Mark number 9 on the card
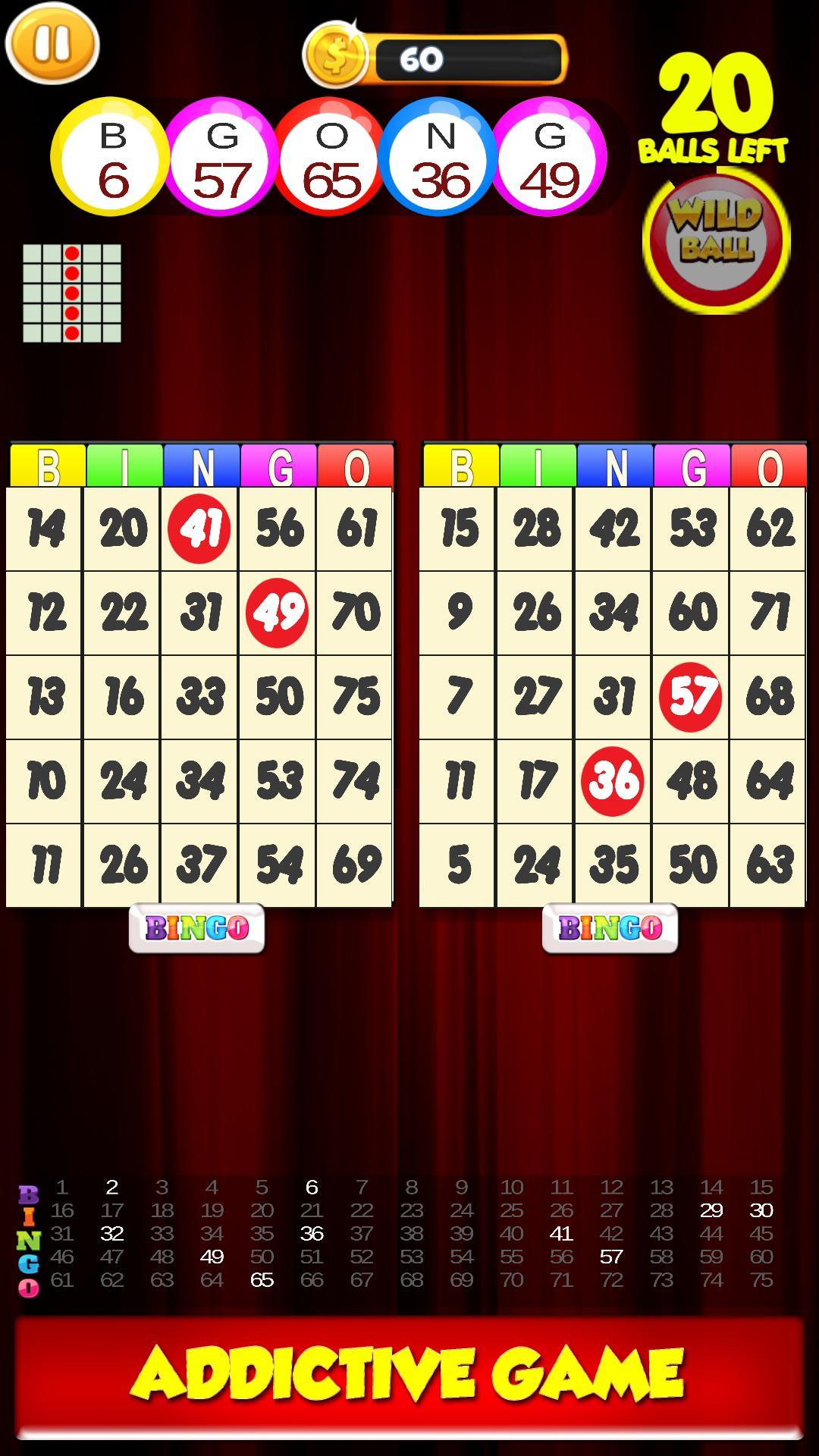819x1456 pixels. pos(458,612)
